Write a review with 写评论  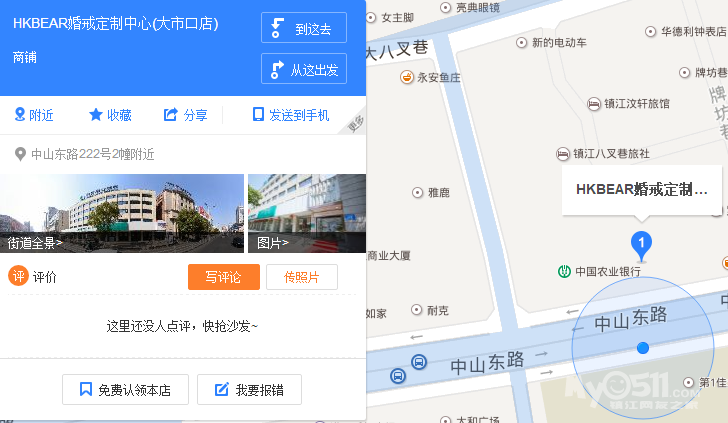224,277
